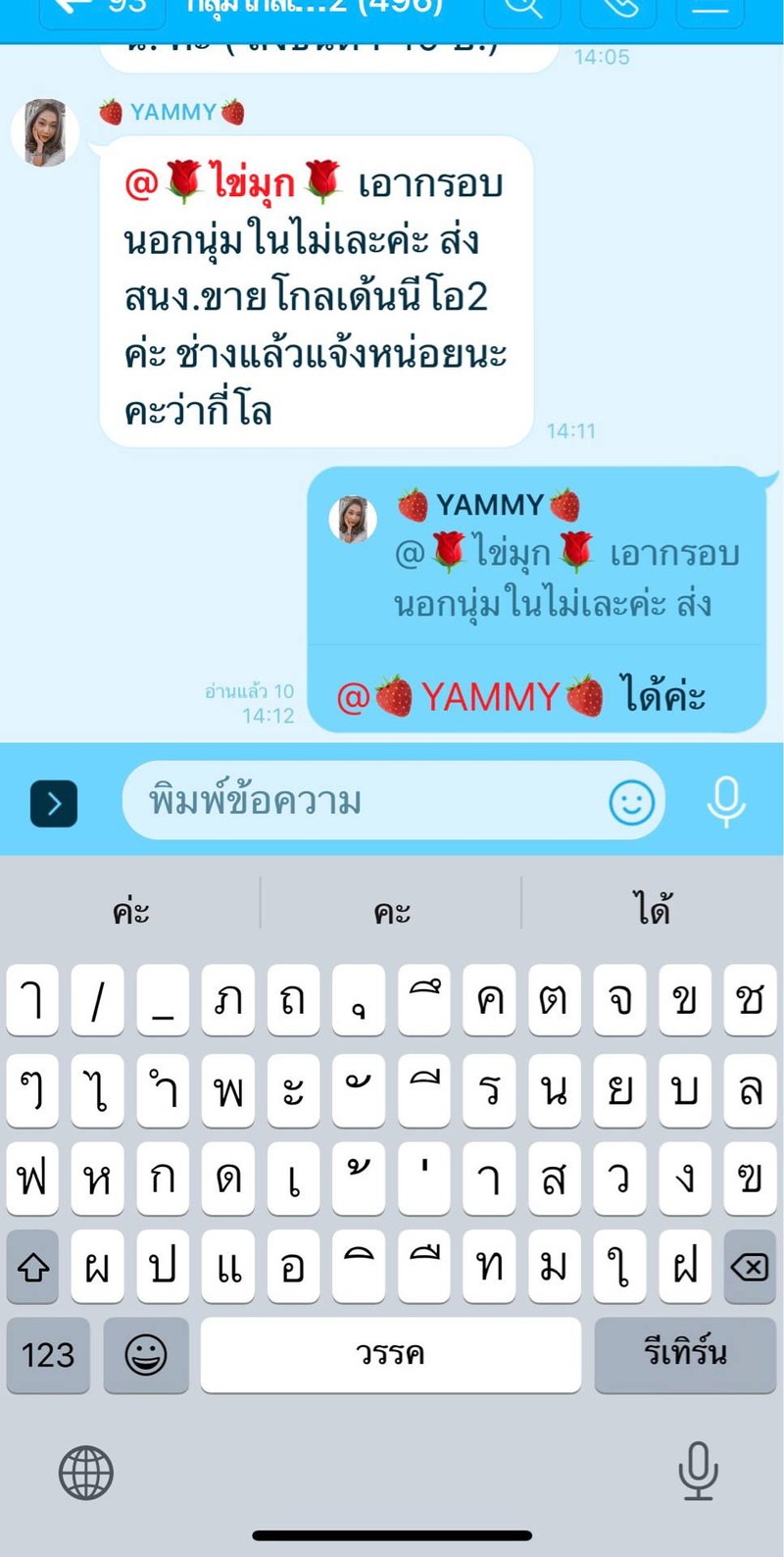Focus the พิมพ์ข้อความ message field
Image resolution: width=784 pixels, height=1557 pixels.
(x=363, y=801)
